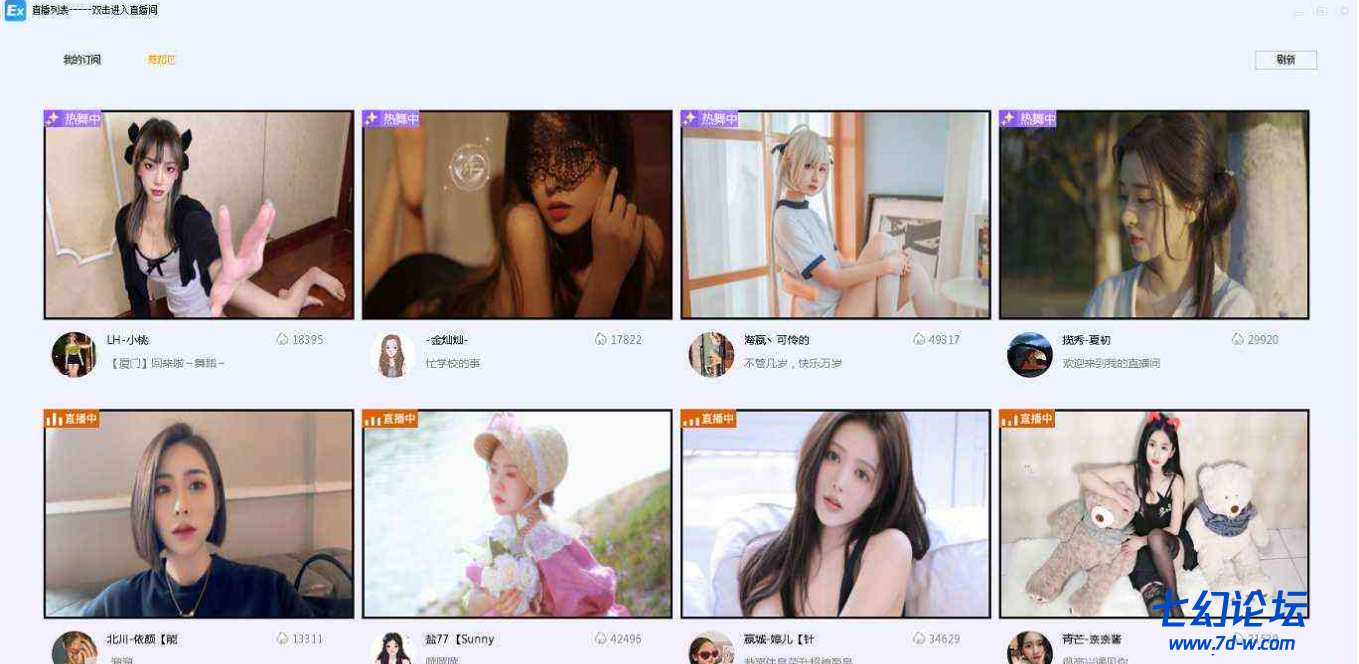Open 揽秀-夏初 live stream thumbnail

click(x=1154, y=215)
